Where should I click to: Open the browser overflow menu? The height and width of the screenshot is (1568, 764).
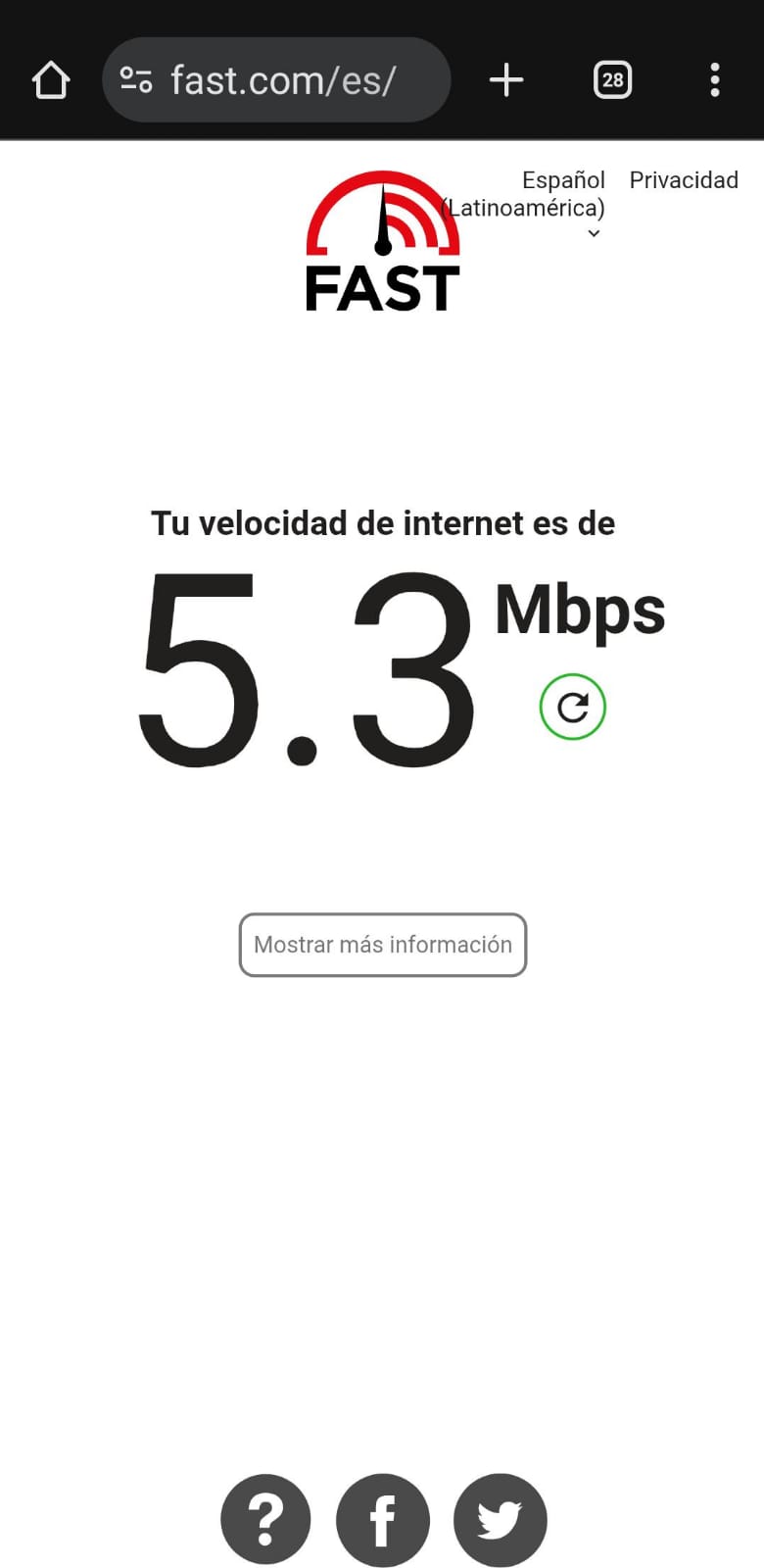coord(715,80)
